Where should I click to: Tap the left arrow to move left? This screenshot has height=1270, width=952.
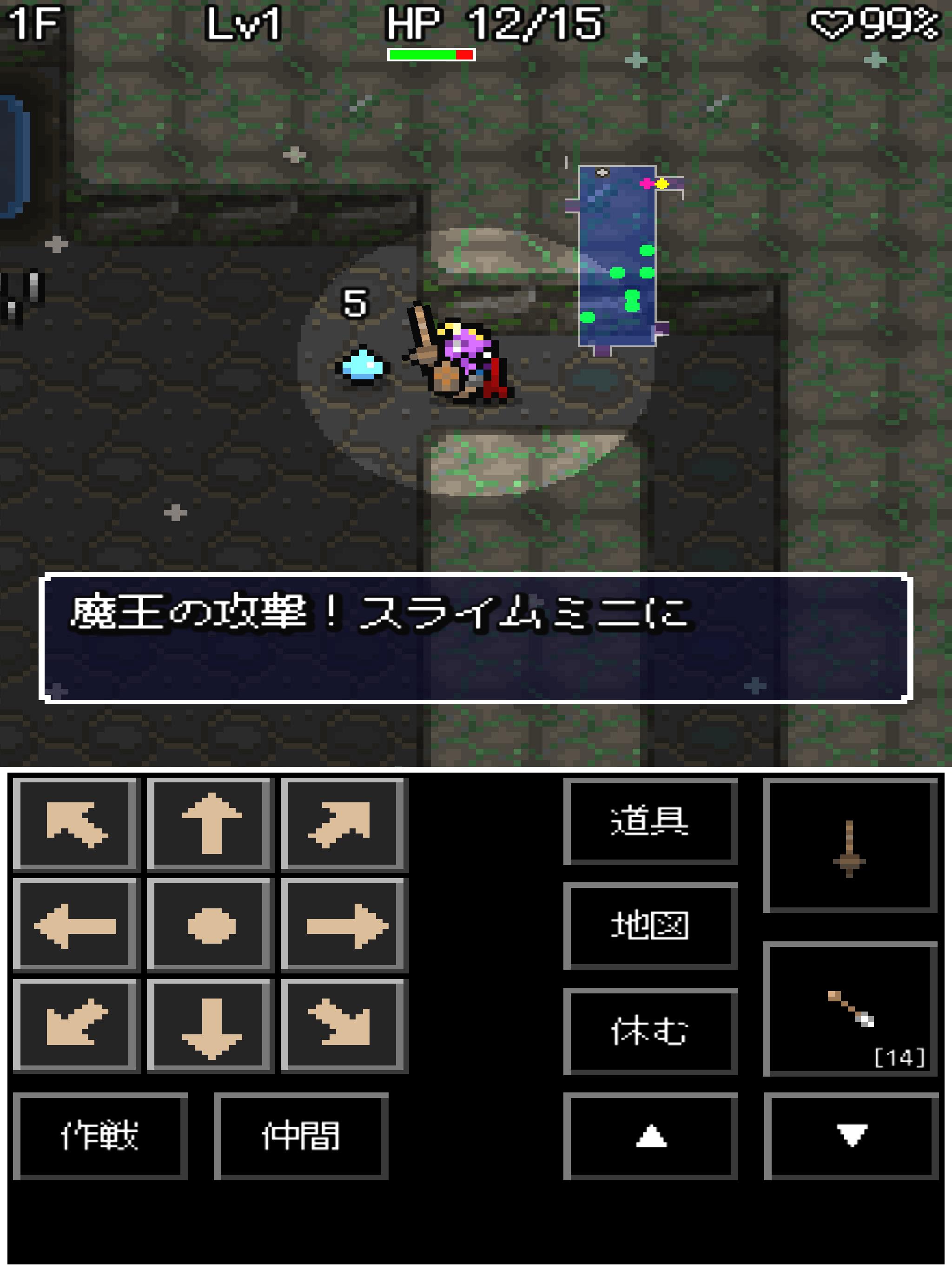[x=76, y=925]
